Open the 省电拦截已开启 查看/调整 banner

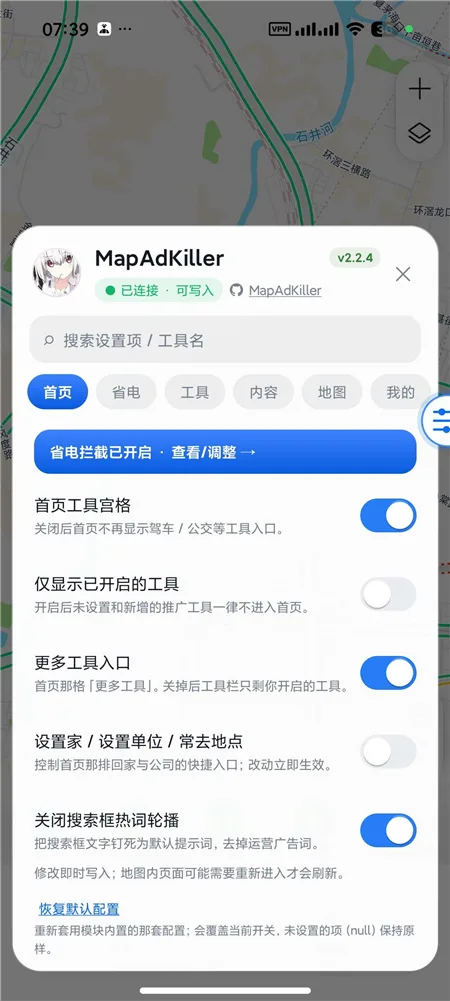click(225, 452)
